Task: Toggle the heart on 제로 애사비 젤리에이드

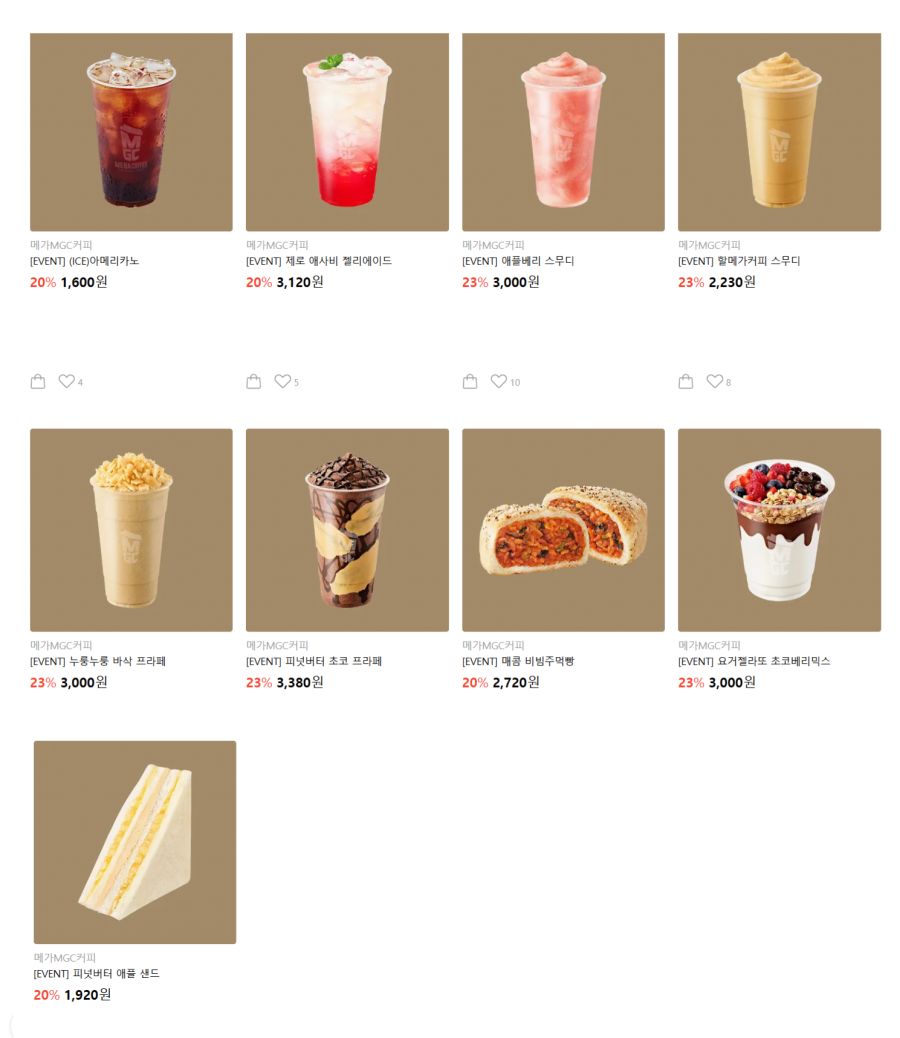Action: click(282, 381)
